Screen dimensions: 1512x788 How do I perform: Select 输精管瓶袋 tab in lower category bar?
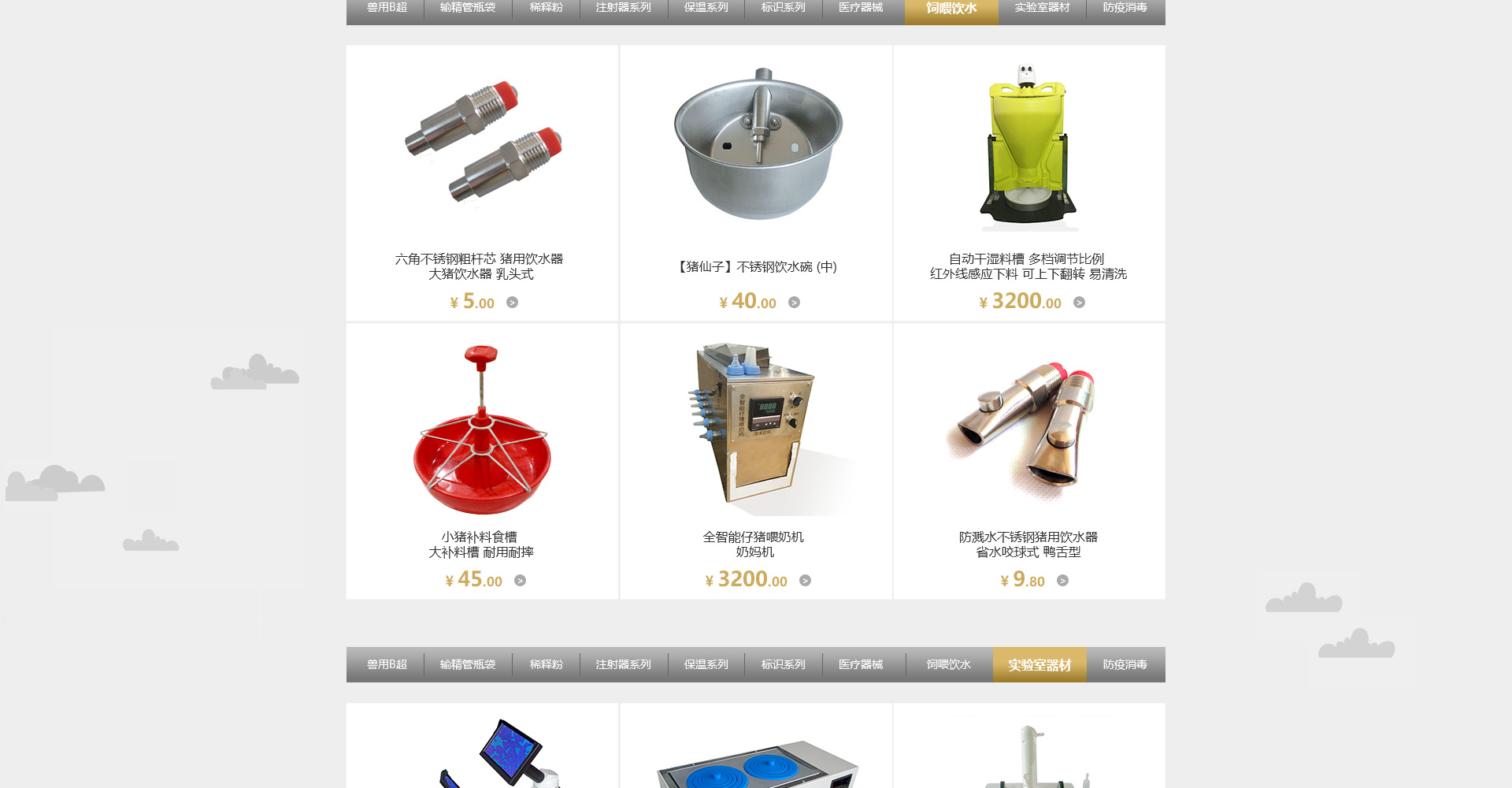(x=468, y=664)
